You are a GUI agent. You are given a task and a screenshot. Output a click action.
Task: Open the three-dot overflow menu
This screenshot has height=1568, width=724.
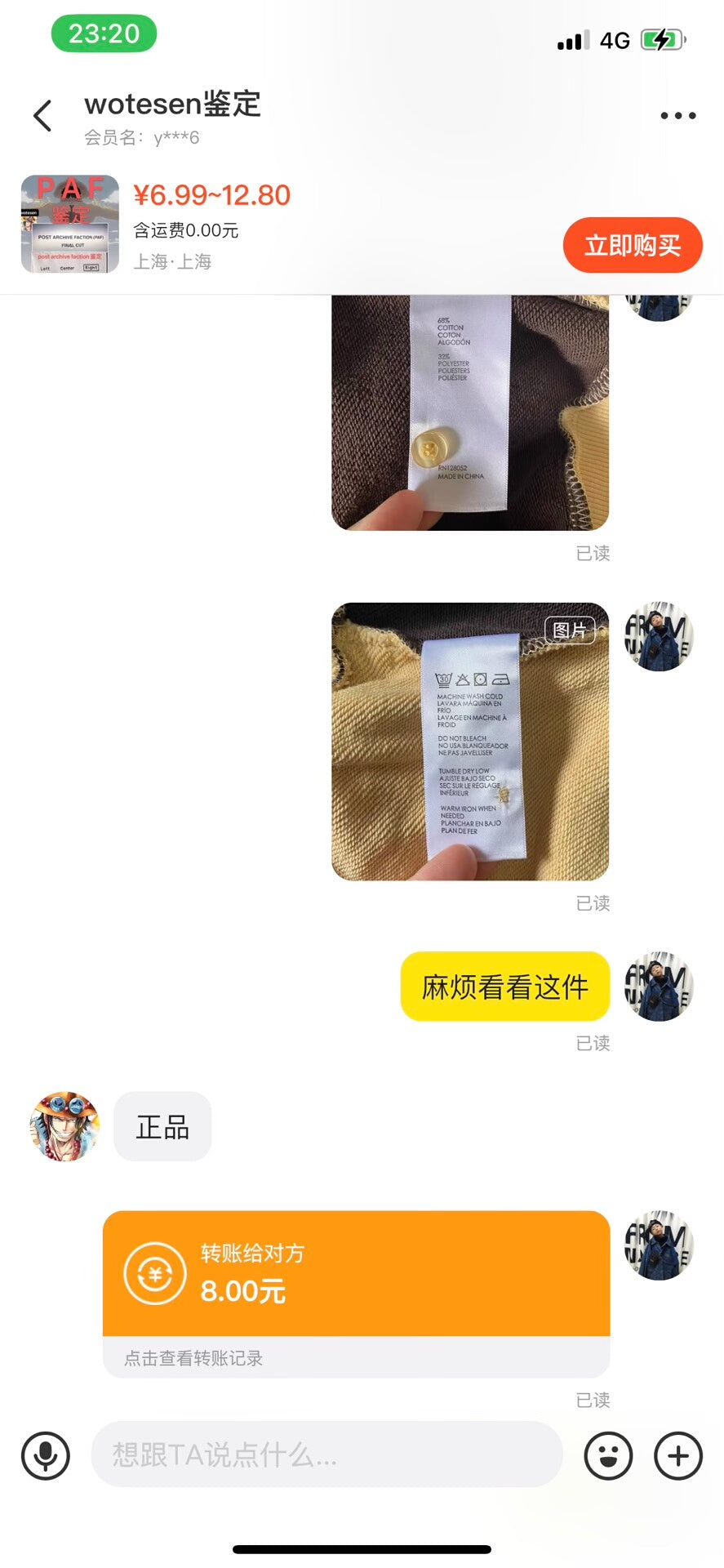(x=677, y=116)
